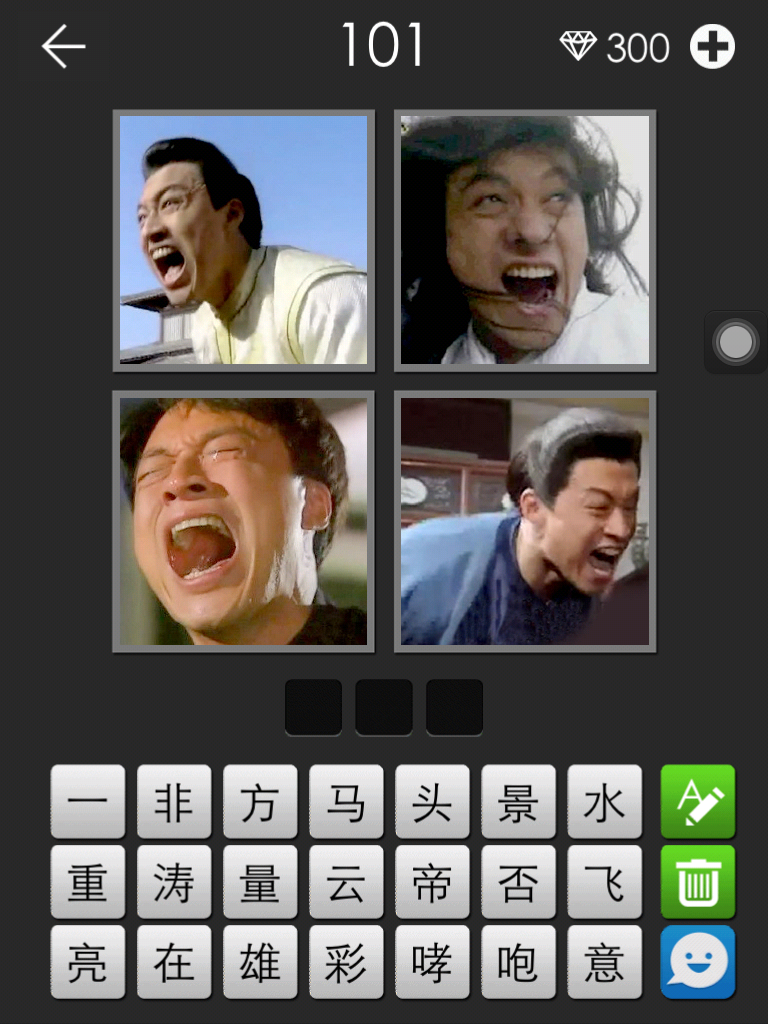Screen dimensions: 768x1024
Task: Select the character 哮
Action: coord(432,962)
